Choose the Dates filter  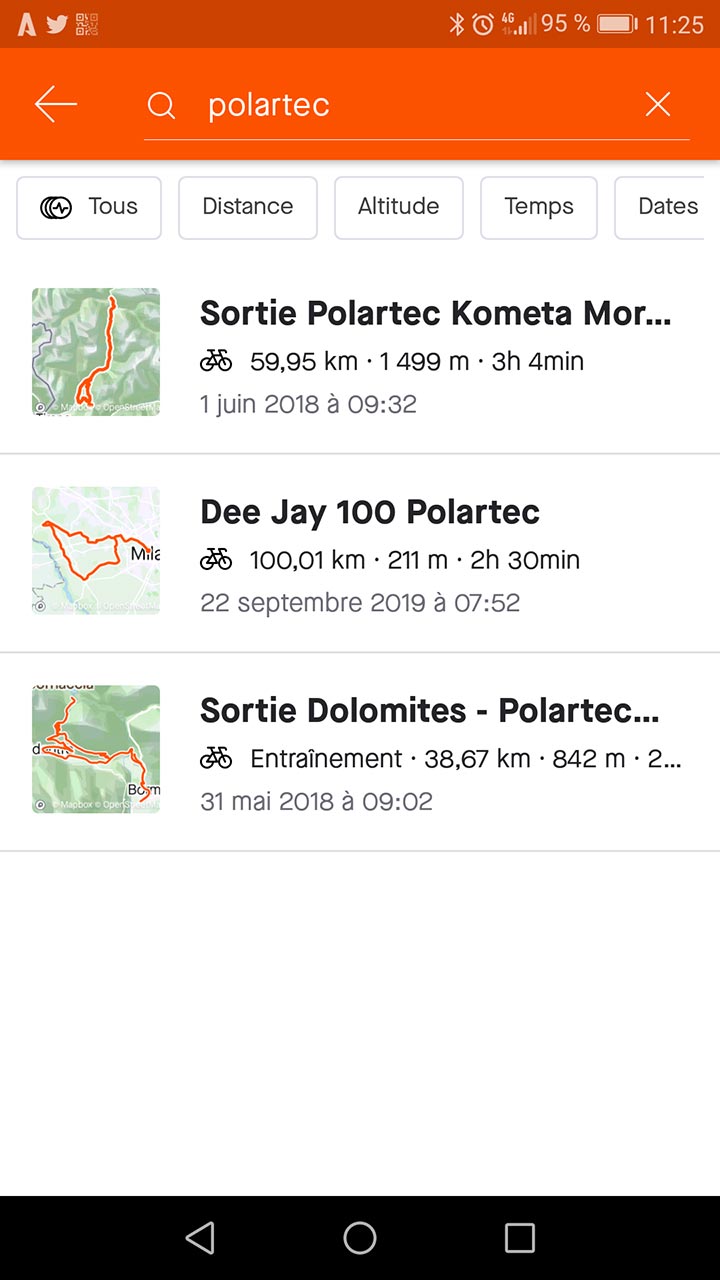point(666,207)
